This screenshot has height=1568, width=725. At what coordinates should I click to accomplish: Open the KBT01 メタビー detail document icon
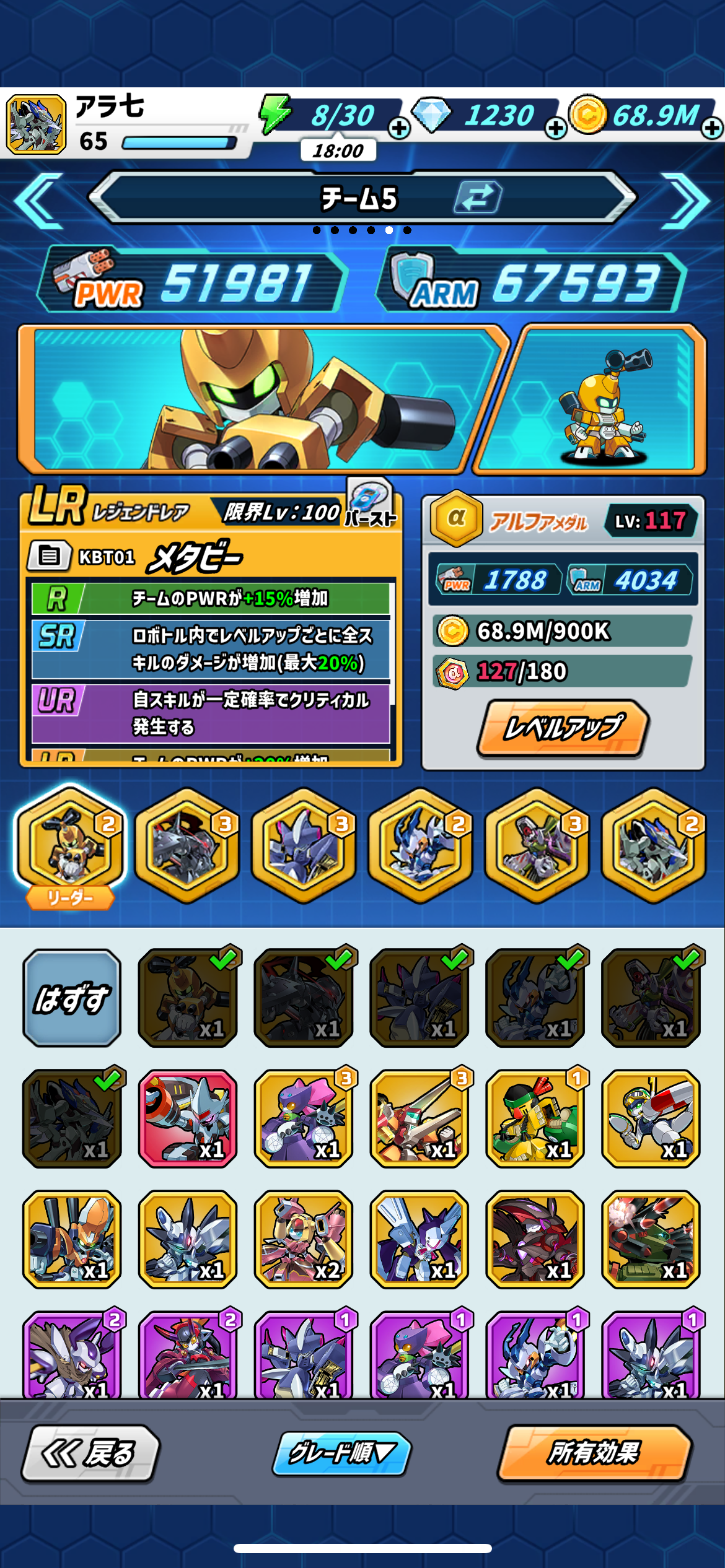click(x=51, y=556)
